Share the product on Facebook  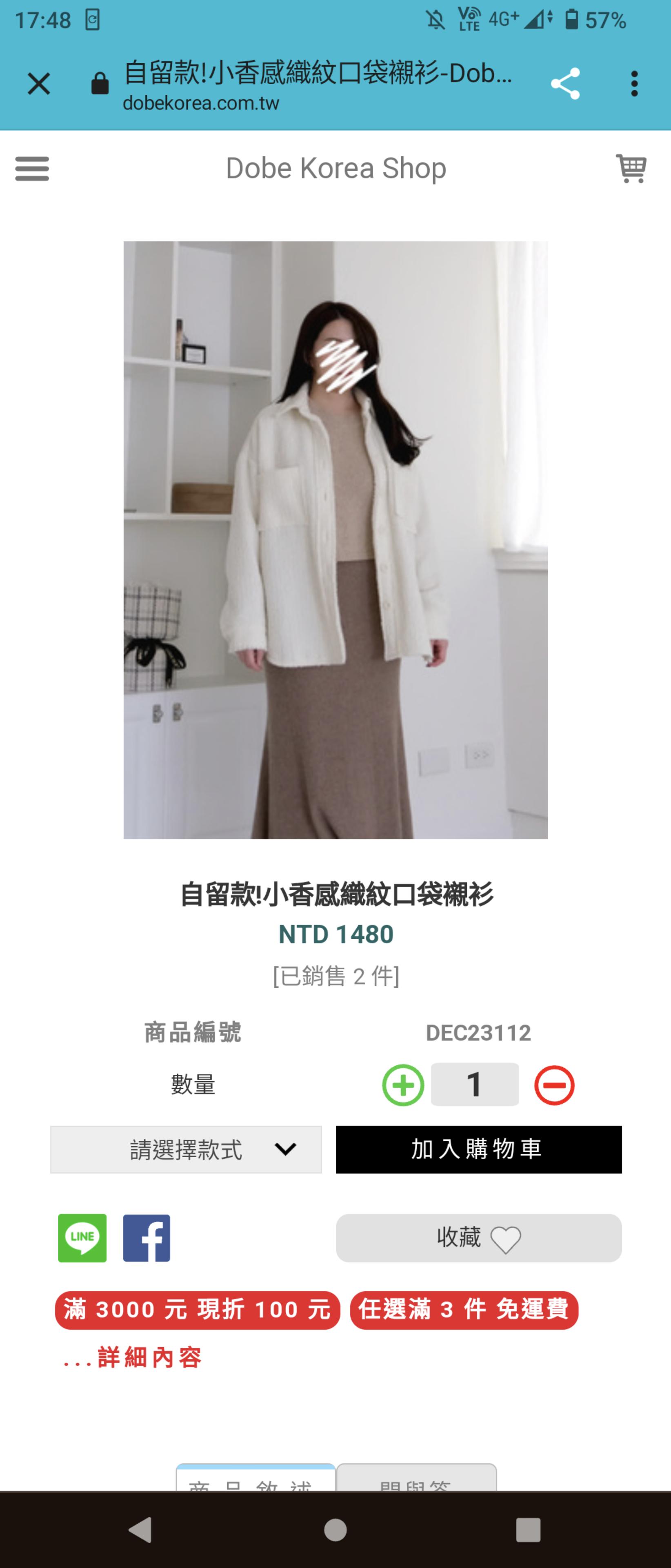tap(147, 1238)
